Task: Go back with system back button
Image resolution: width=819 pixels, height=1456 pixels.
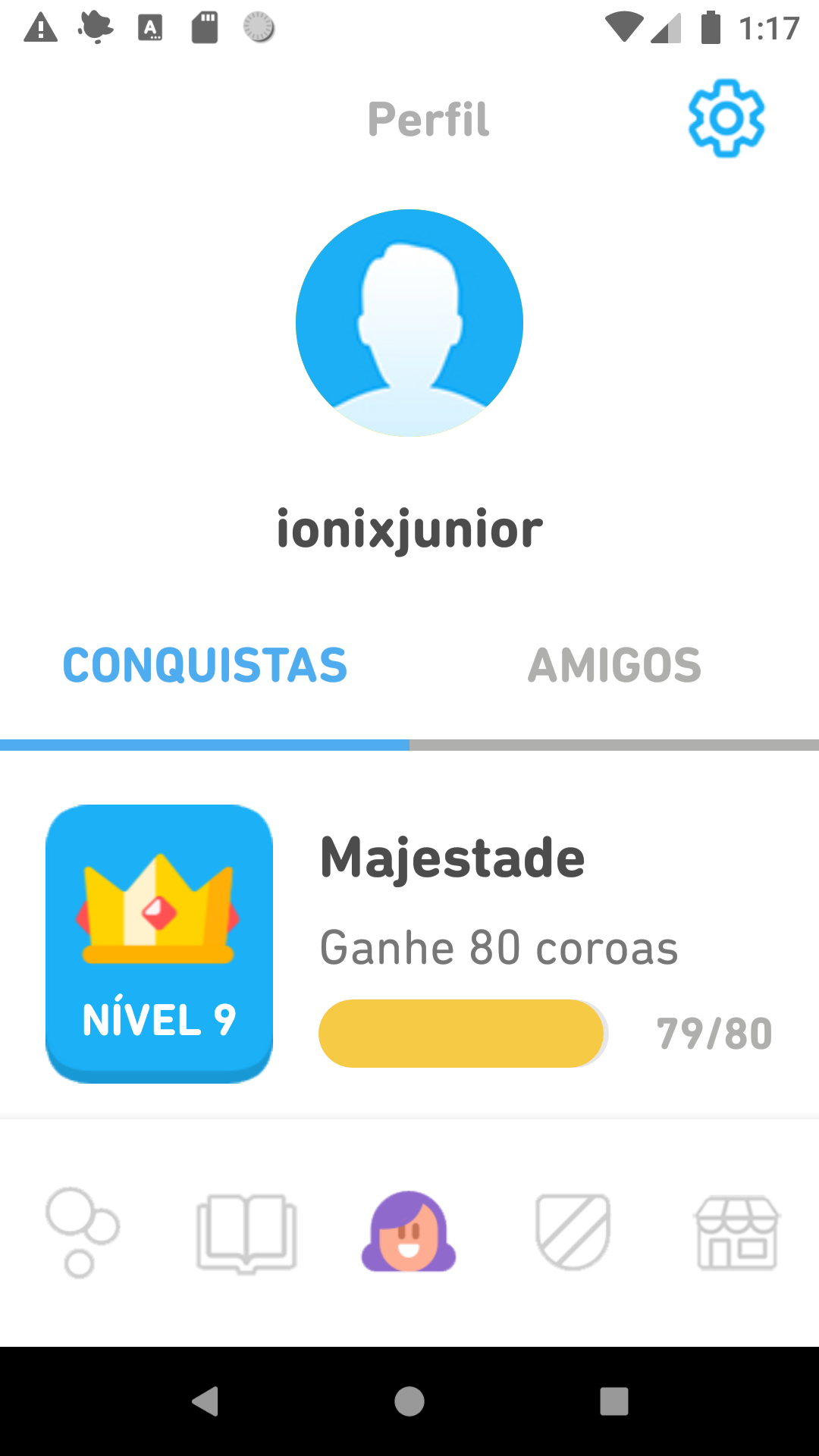Action: (205, 1401)
